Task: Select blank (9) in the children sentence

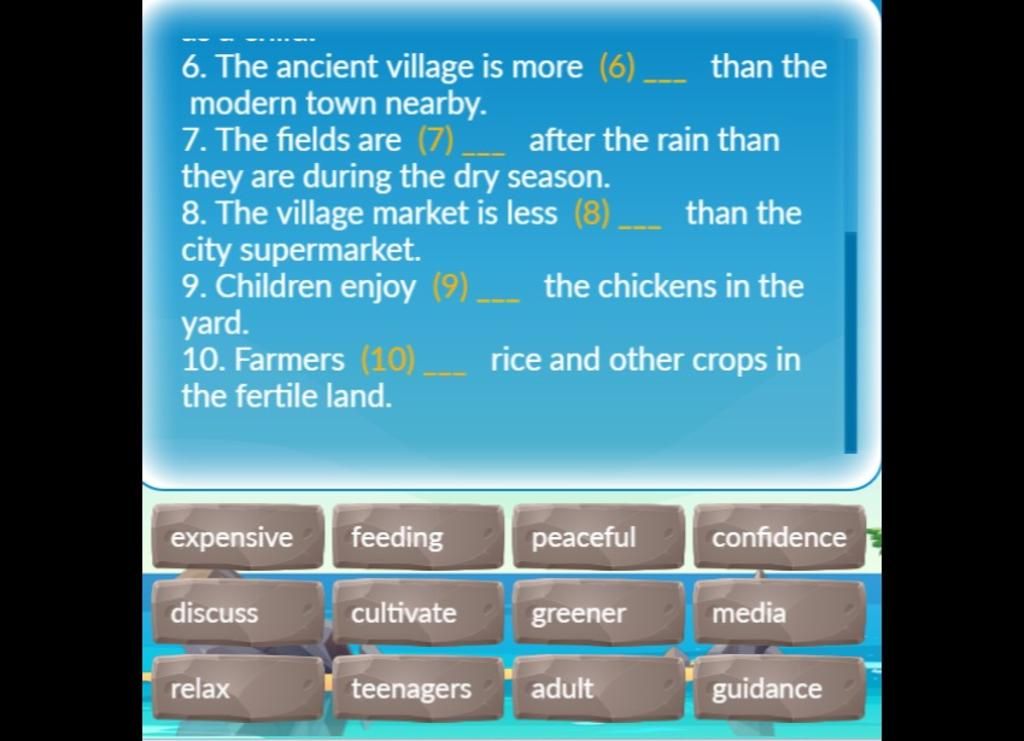Action: point(498,290)
